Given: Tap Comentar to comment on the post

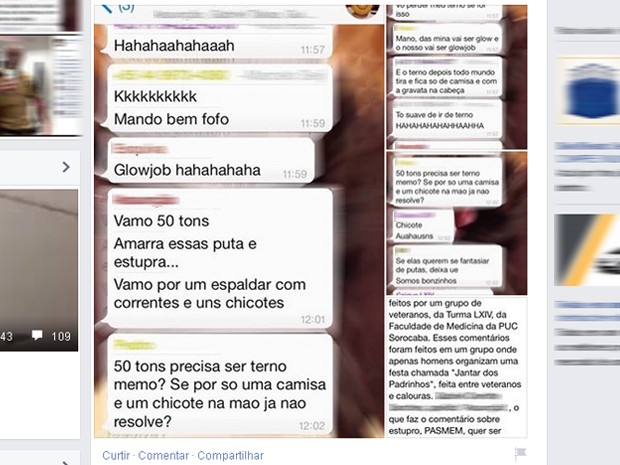Looking at the screenshot, I should tap(164, 455).
